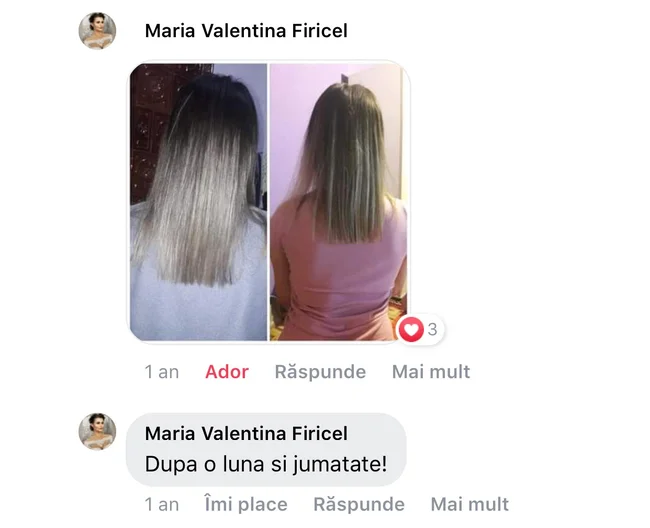650x528 pixels.
Task: Open Mai mult under the photo comment
Action: click(x=430, y=372)
